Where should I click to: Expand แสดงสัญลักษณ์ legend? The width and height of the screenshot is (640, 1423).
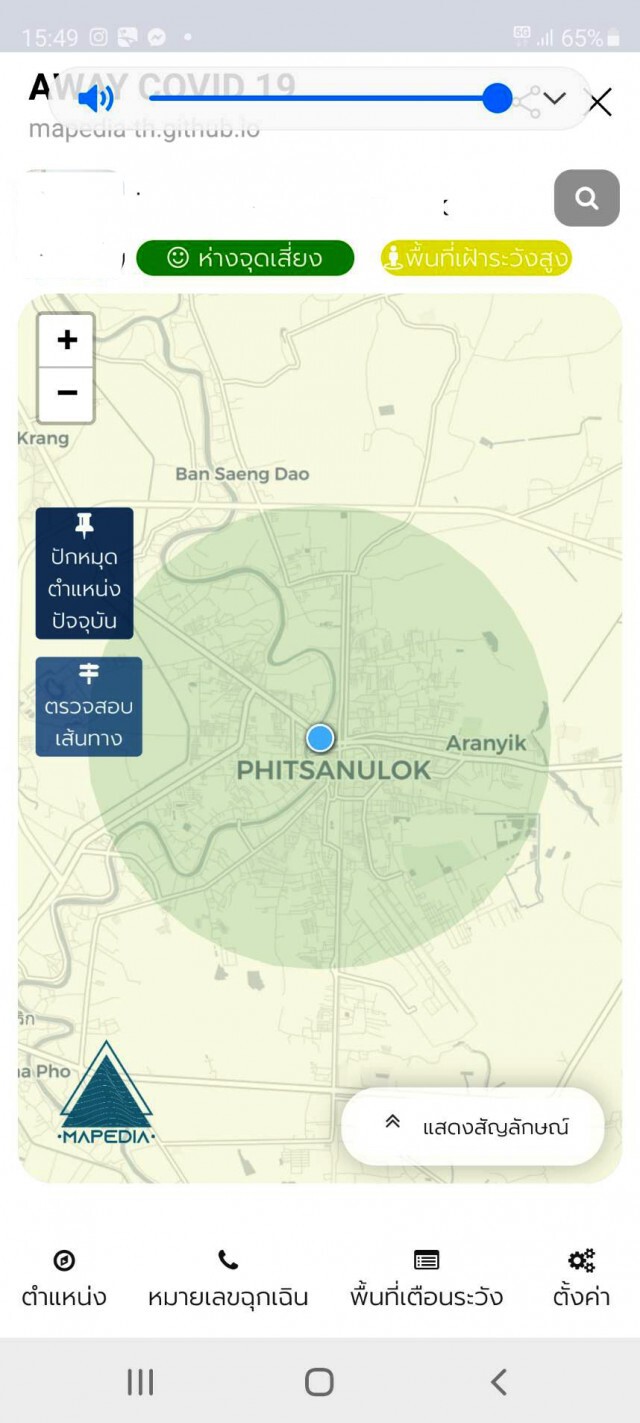point(473,1126)
